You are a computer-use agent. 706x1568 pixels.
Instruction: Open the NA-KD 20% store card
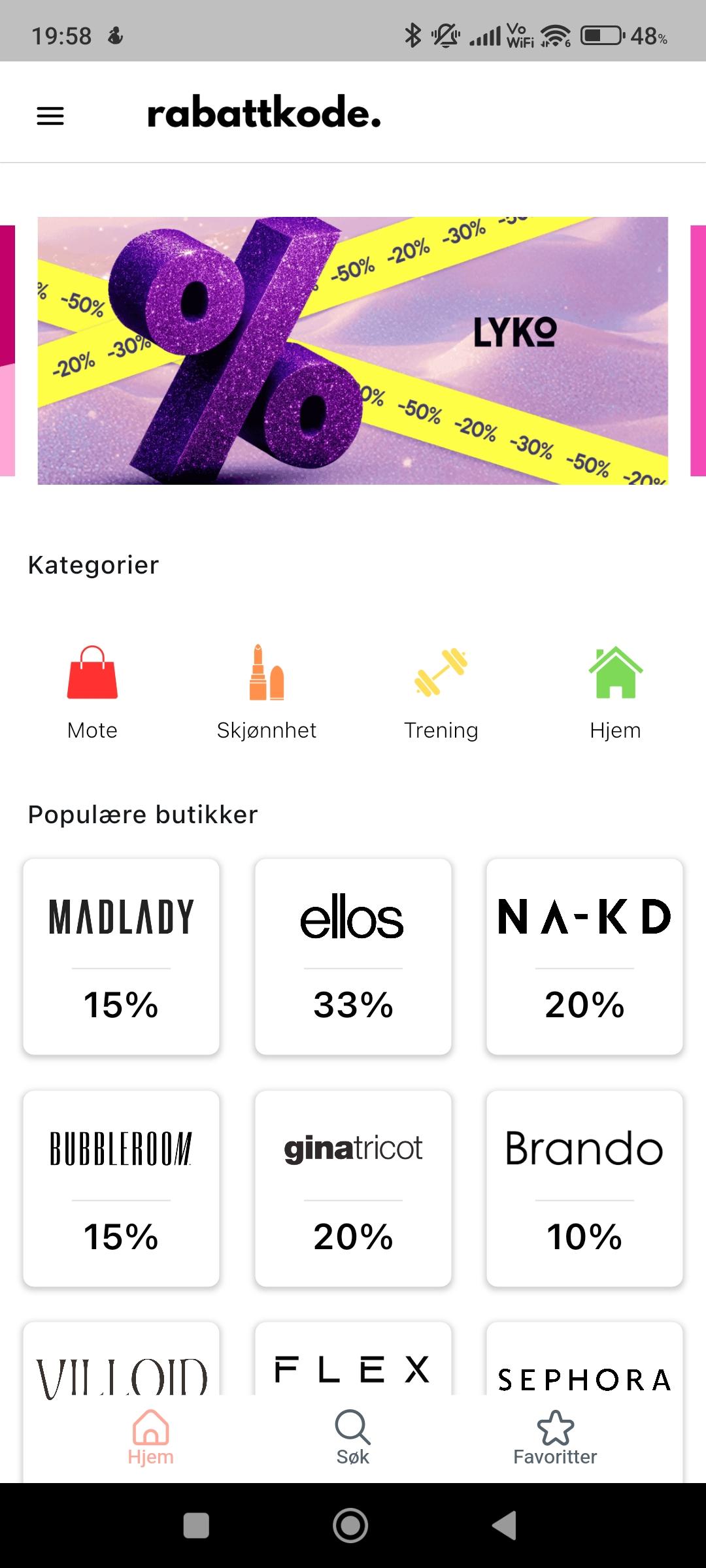(584, 956)
